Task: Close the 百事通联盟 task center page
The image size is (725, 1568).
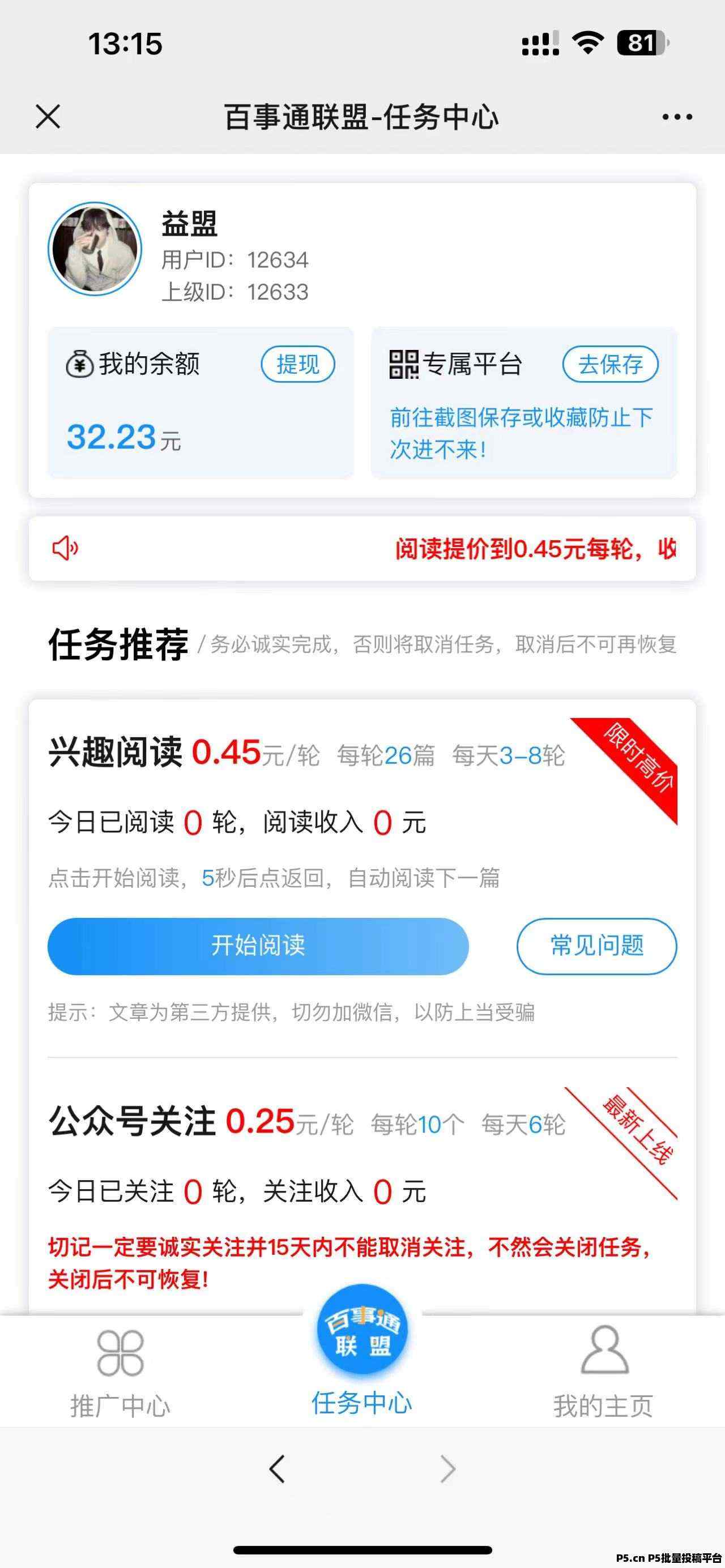Action: (x=48, y=116)
